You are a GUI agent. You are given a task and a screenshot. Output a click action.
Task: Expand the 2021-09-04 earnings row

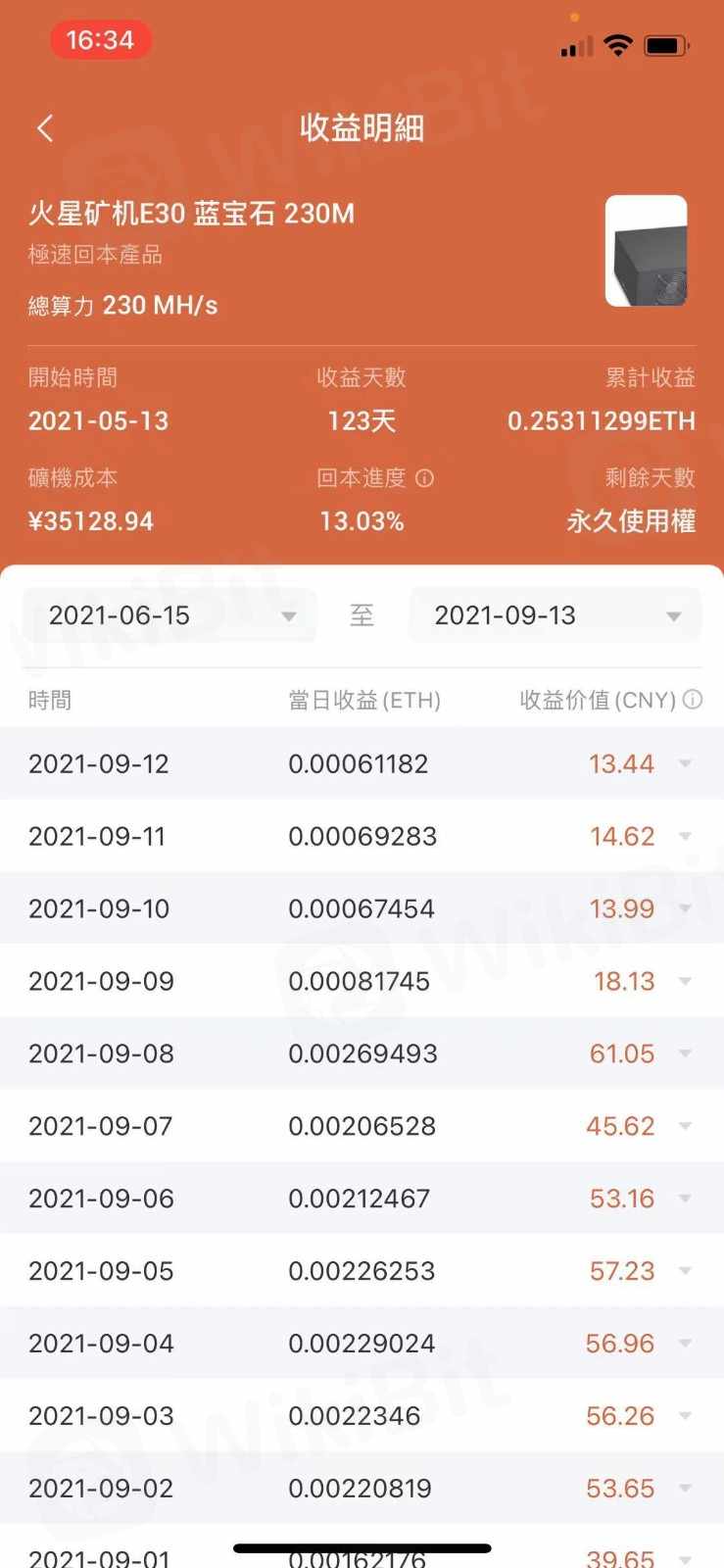(x=685, y=1344)
